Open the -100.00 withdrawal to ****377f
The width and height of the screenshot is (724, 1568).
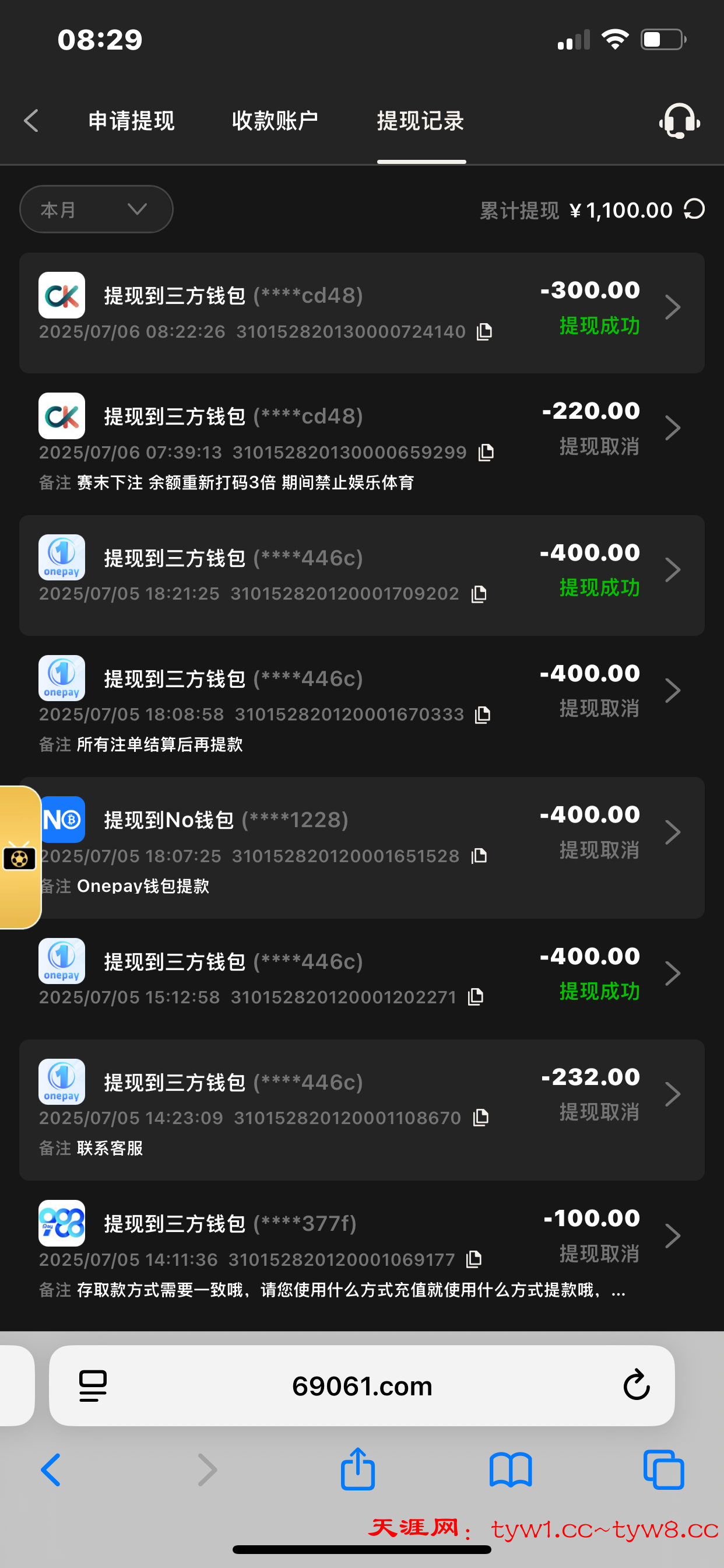tap(361, 1236)
